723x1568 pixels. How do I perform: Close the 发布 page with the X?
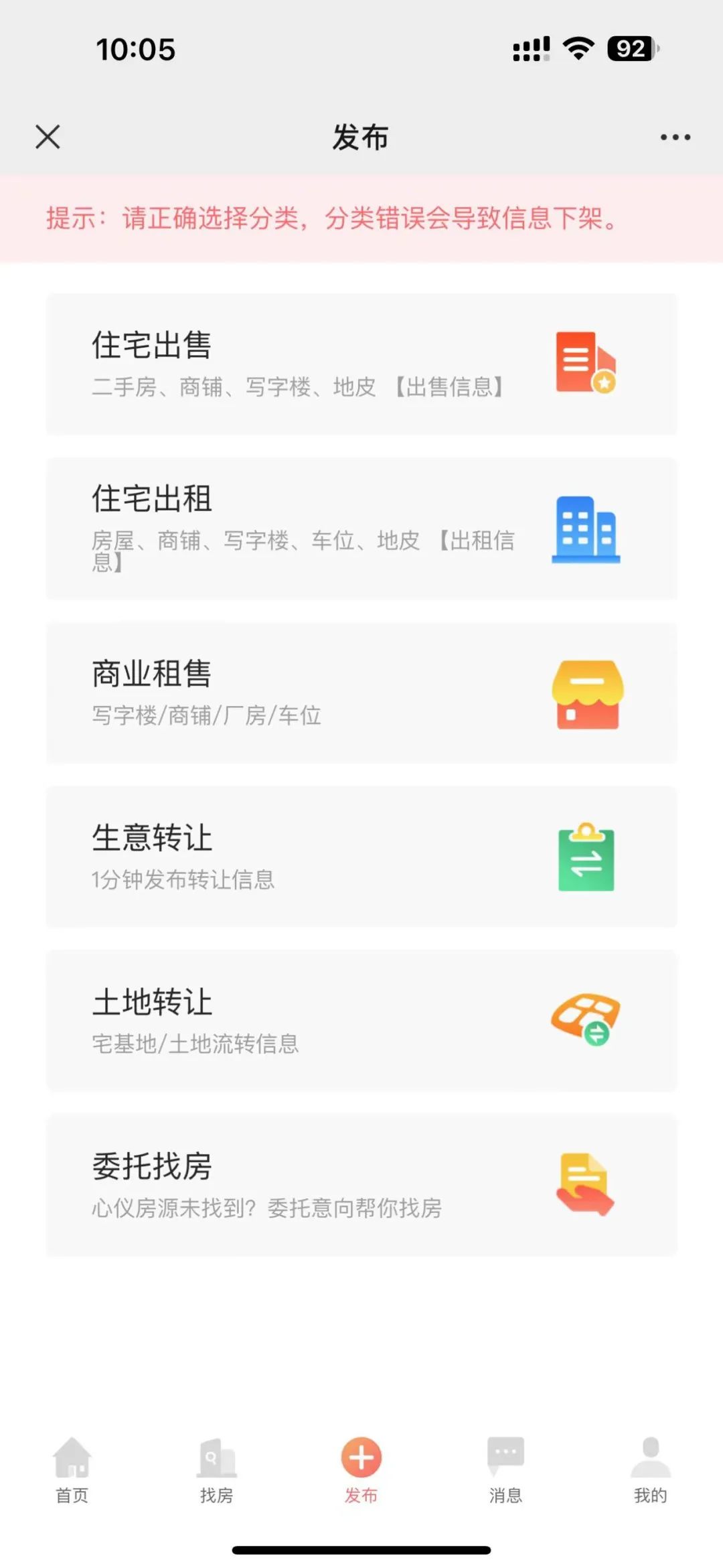pos(48,137)
